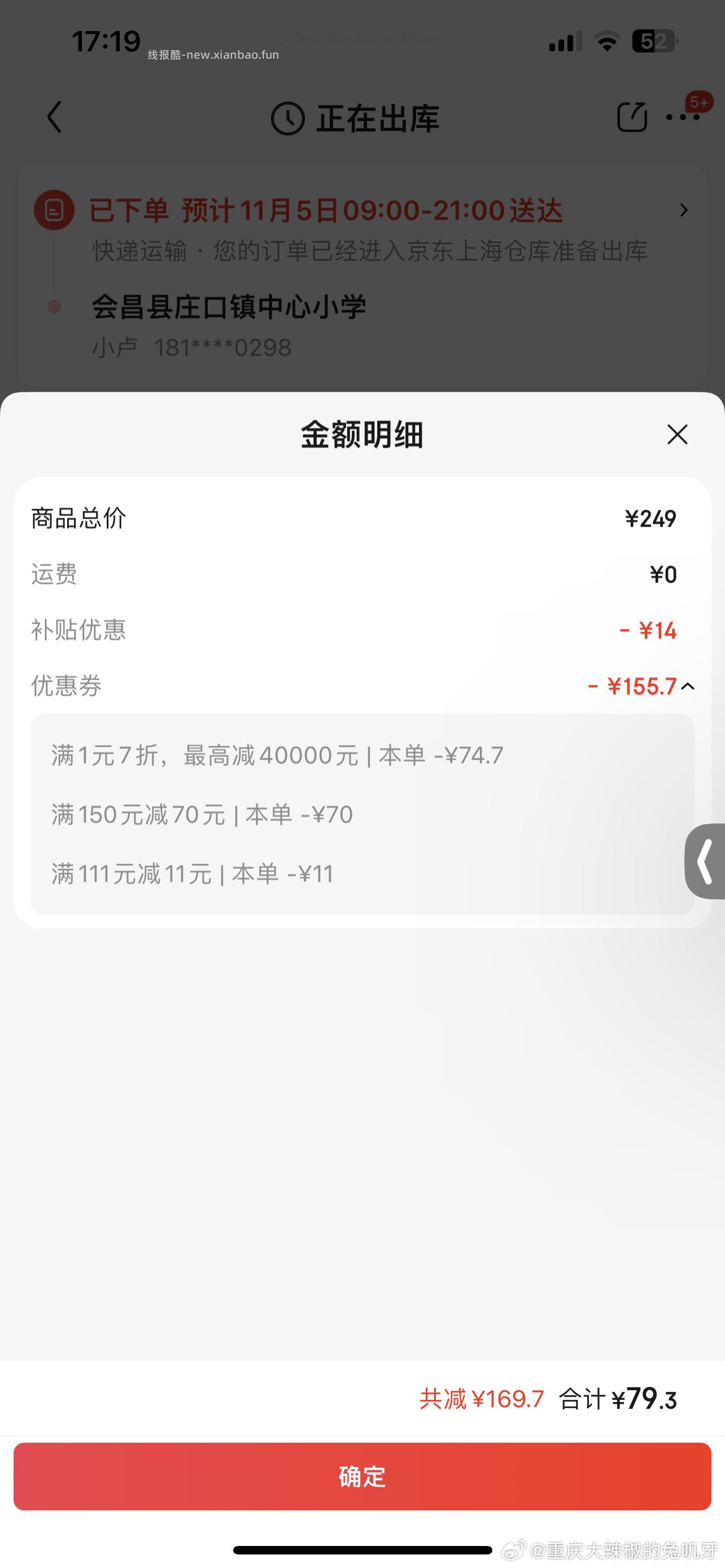Tap the masked phone number 181****0298

(x=224, y=347)
